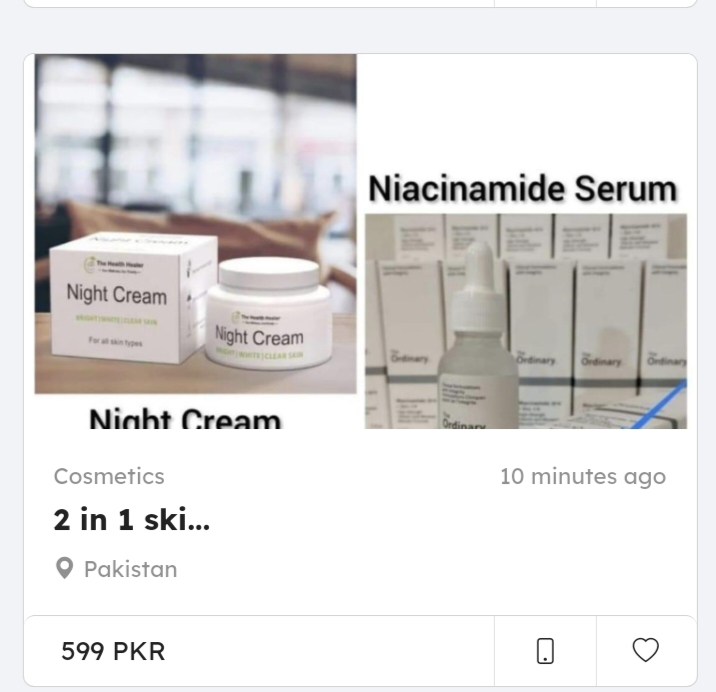716x692 pixels.
Task: Call the seller via phone icon
Action: click(x=545, y=651)
